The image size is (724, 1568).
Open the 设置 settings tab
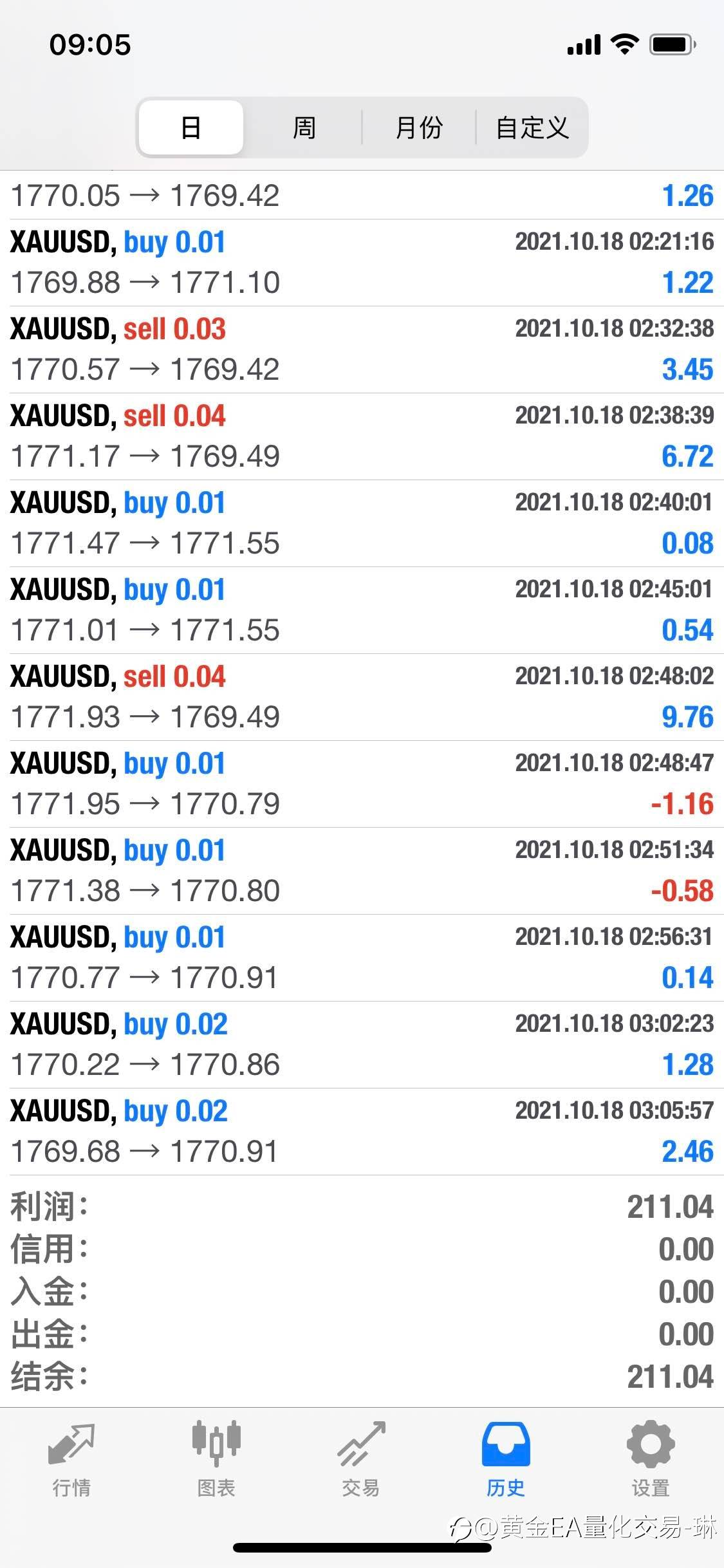coord(651,1460)
